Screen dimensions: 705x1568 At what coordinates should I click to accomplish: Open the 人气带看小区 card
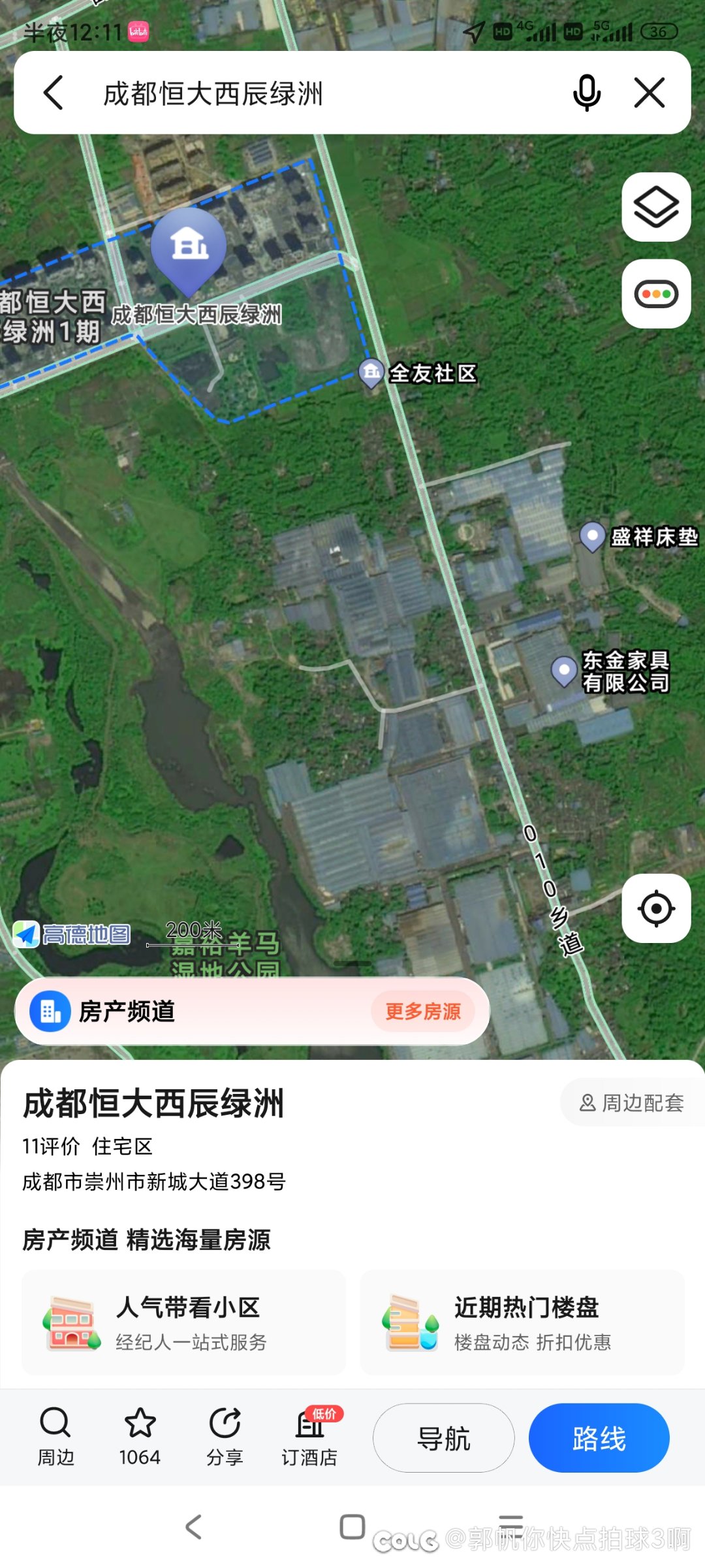tap(183, 1322)
